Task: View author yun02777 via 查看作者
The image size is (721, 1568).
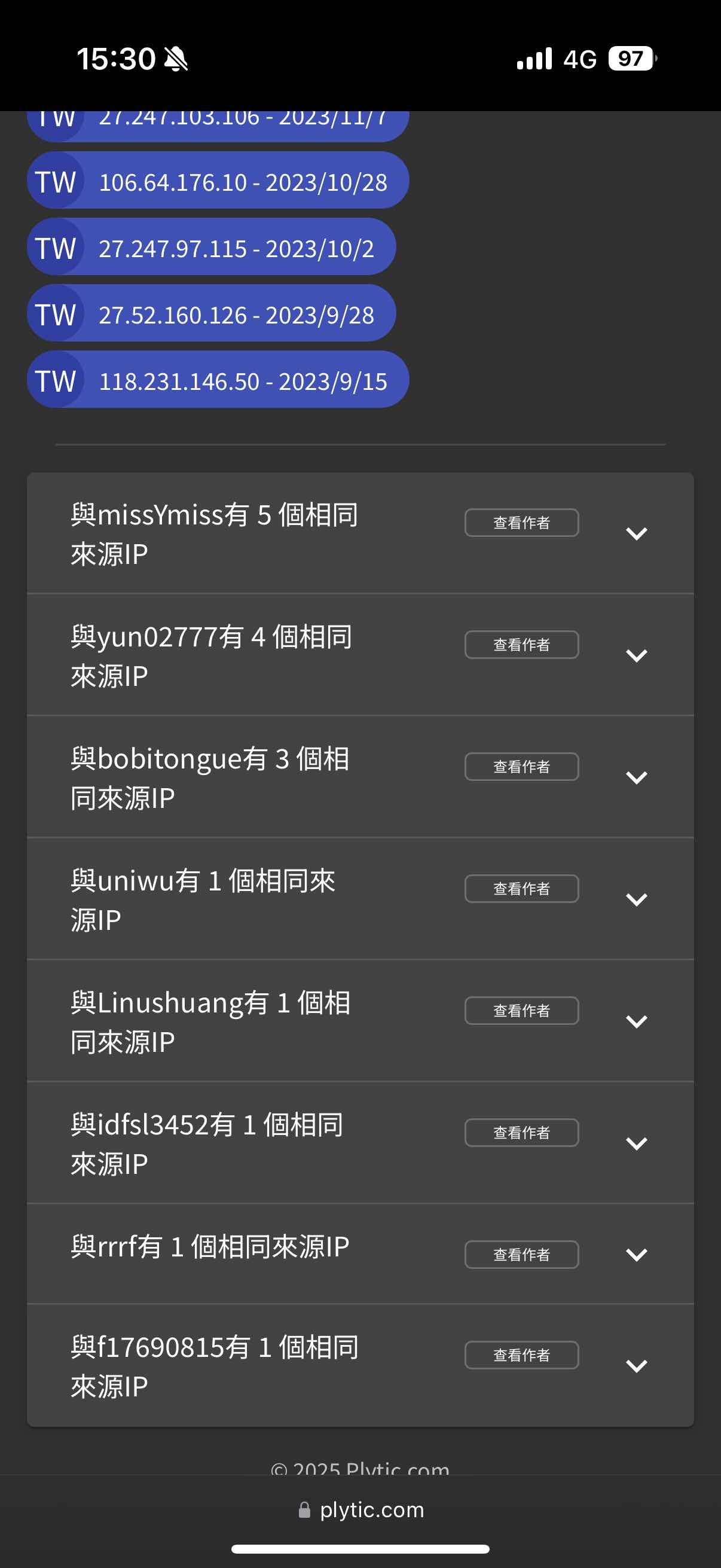Action: pos(521,645)
